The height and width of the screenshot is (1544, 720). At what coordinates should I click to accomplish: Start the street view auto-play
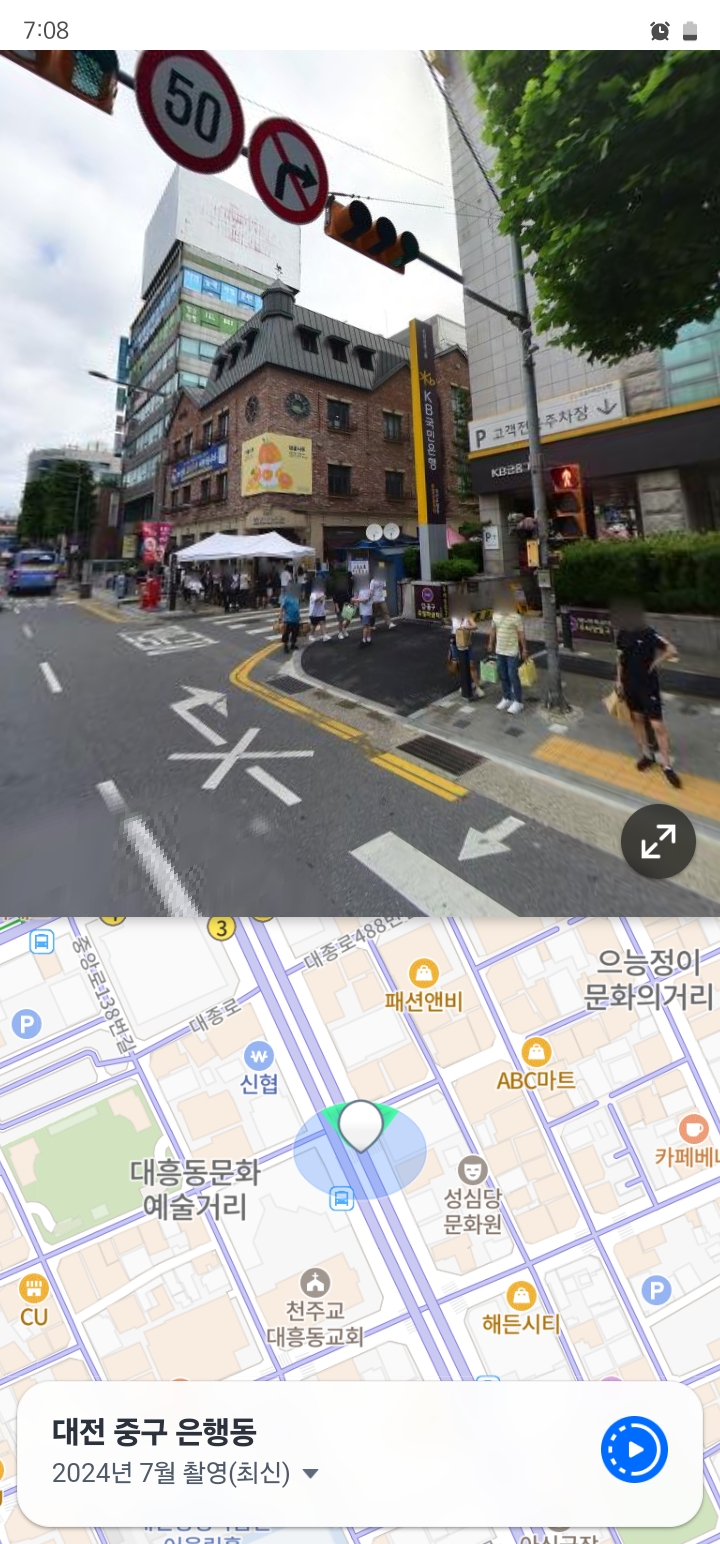[x=634, y=1449]
